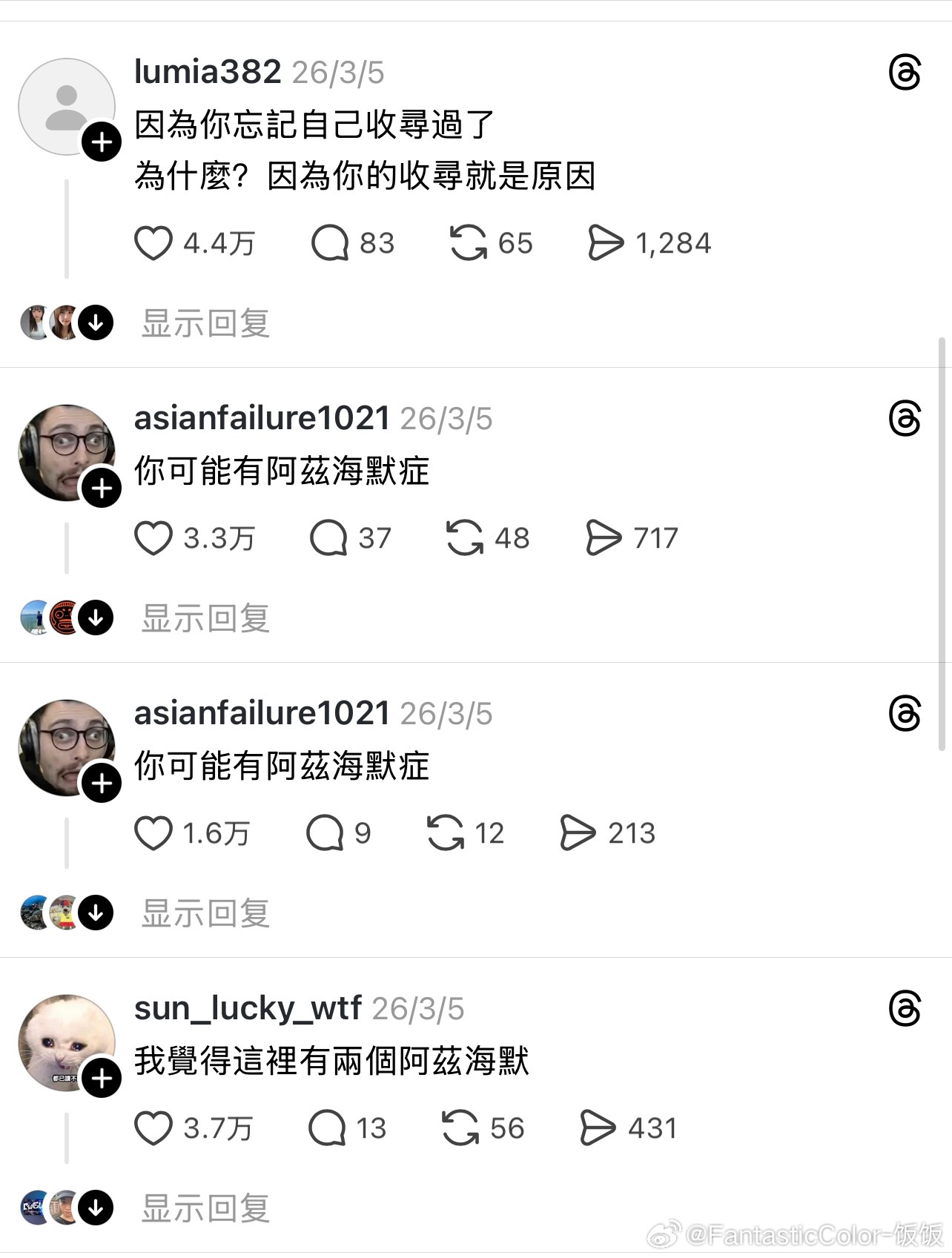Expand replies arrow below asianfailure1021's second comment
952x1258 pixels.
pos(95,914)
